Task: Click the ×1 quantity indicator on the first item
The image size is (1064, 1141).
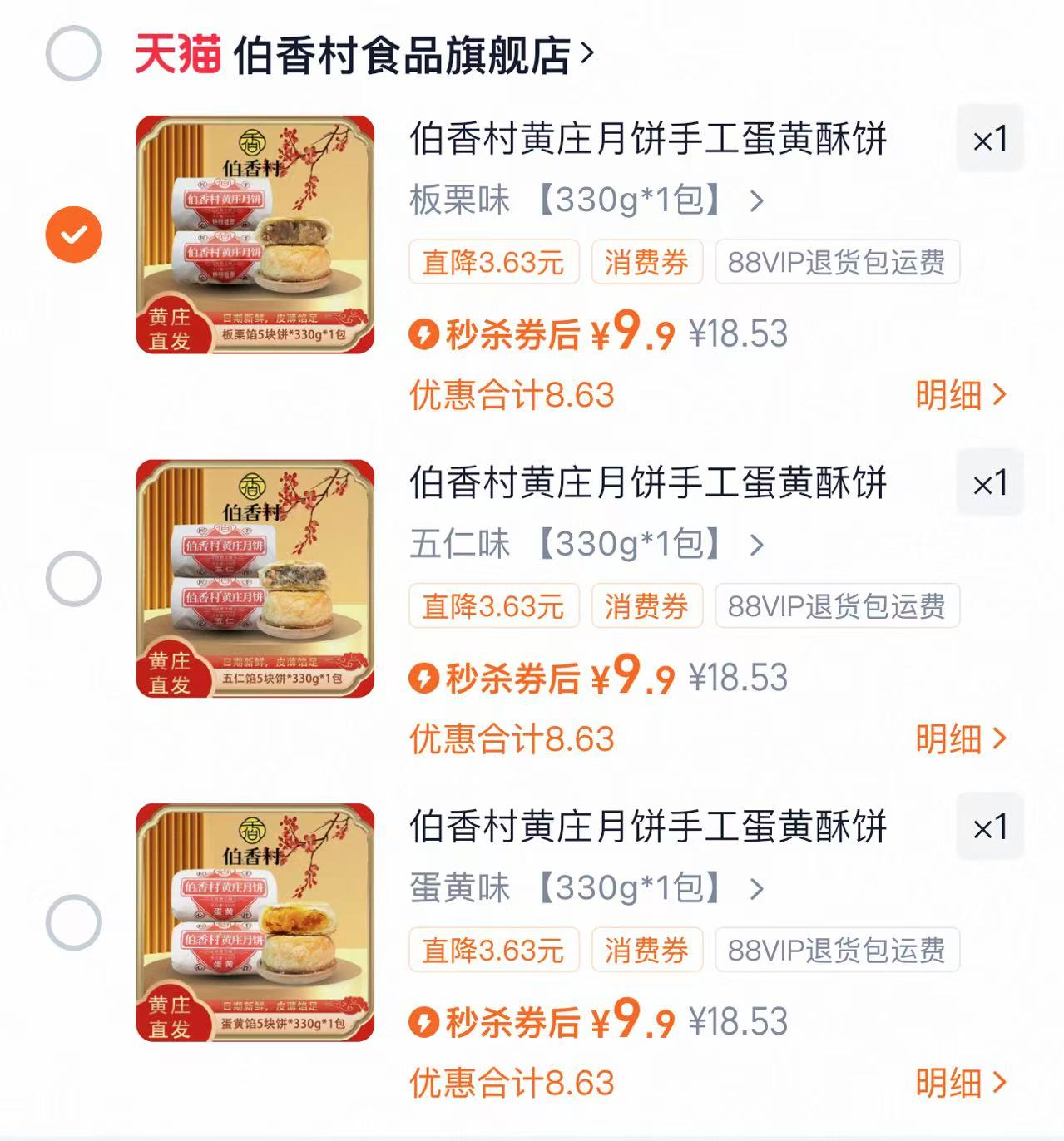Action: (989, 140)
